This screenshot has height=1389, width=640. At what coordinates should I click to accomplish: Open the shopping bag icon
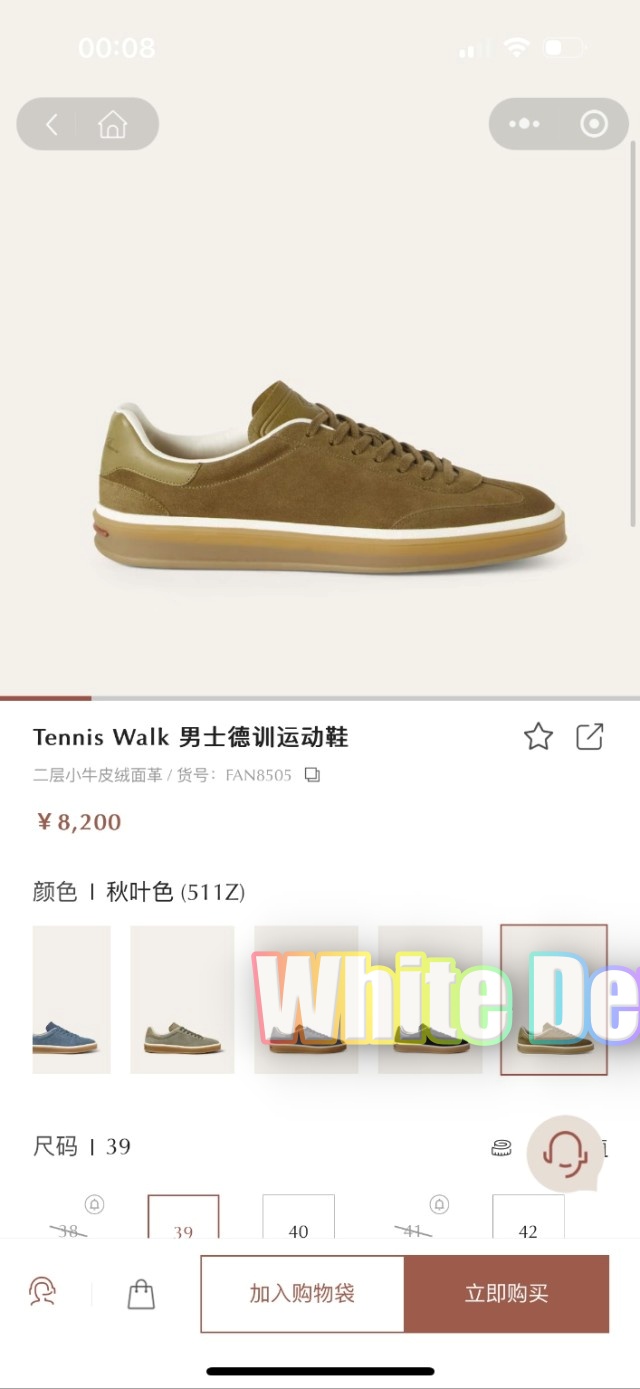point(141,1294)
